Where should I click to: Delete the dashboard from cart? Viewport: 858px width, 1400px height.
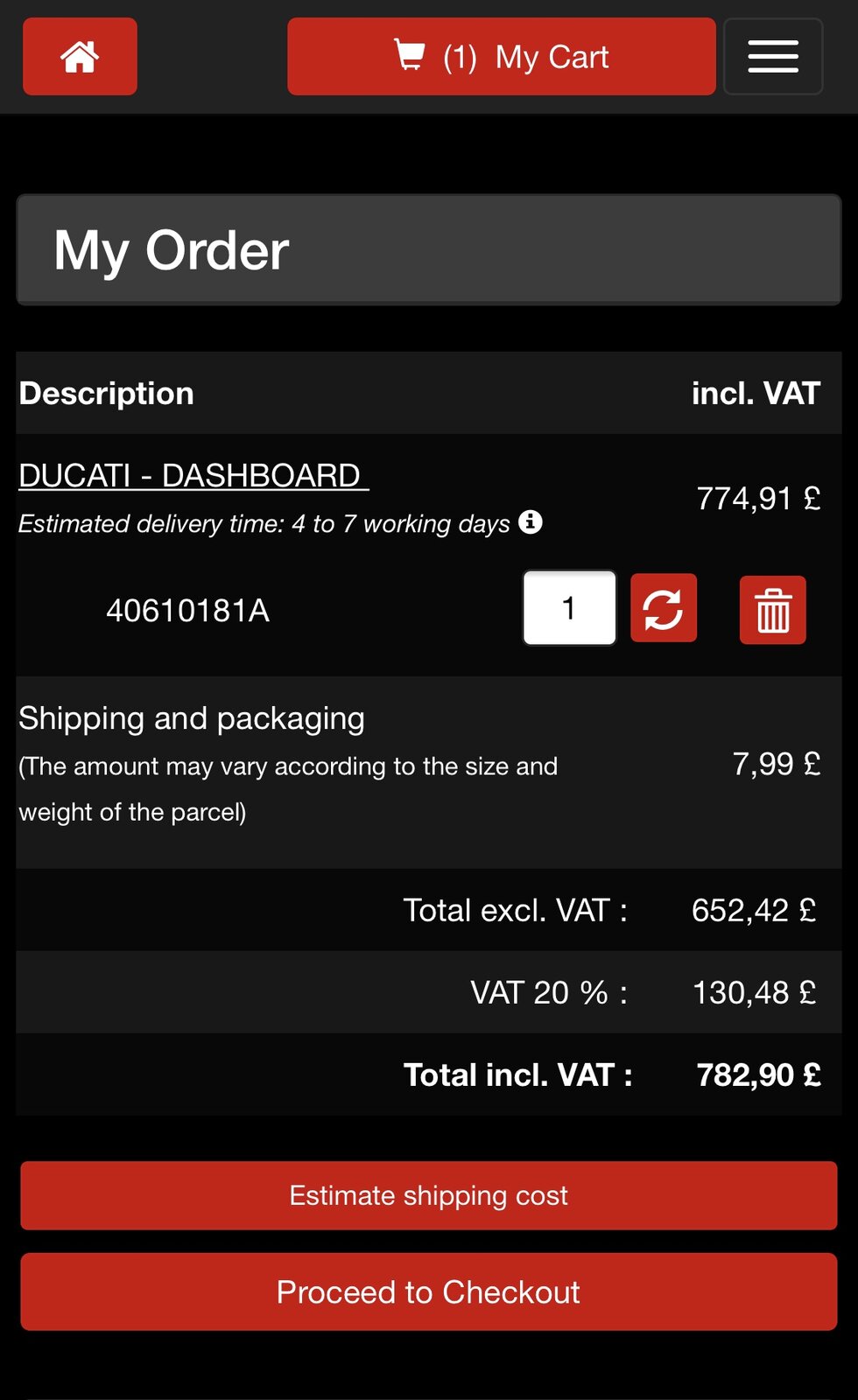[772, 610]
